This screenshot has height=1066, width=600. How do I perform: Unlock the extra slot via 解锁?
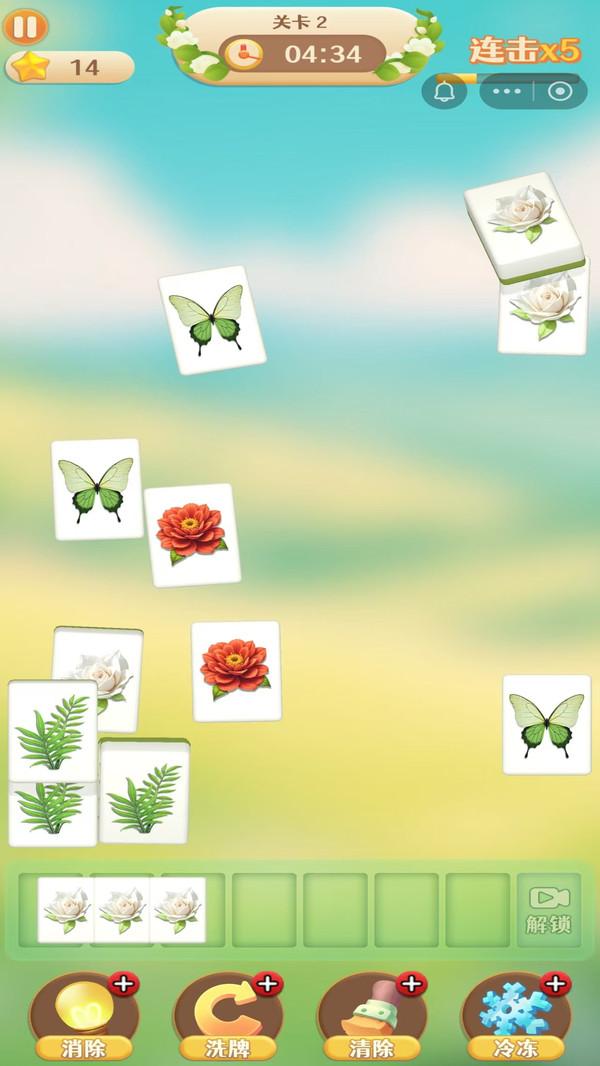[548, 910]
